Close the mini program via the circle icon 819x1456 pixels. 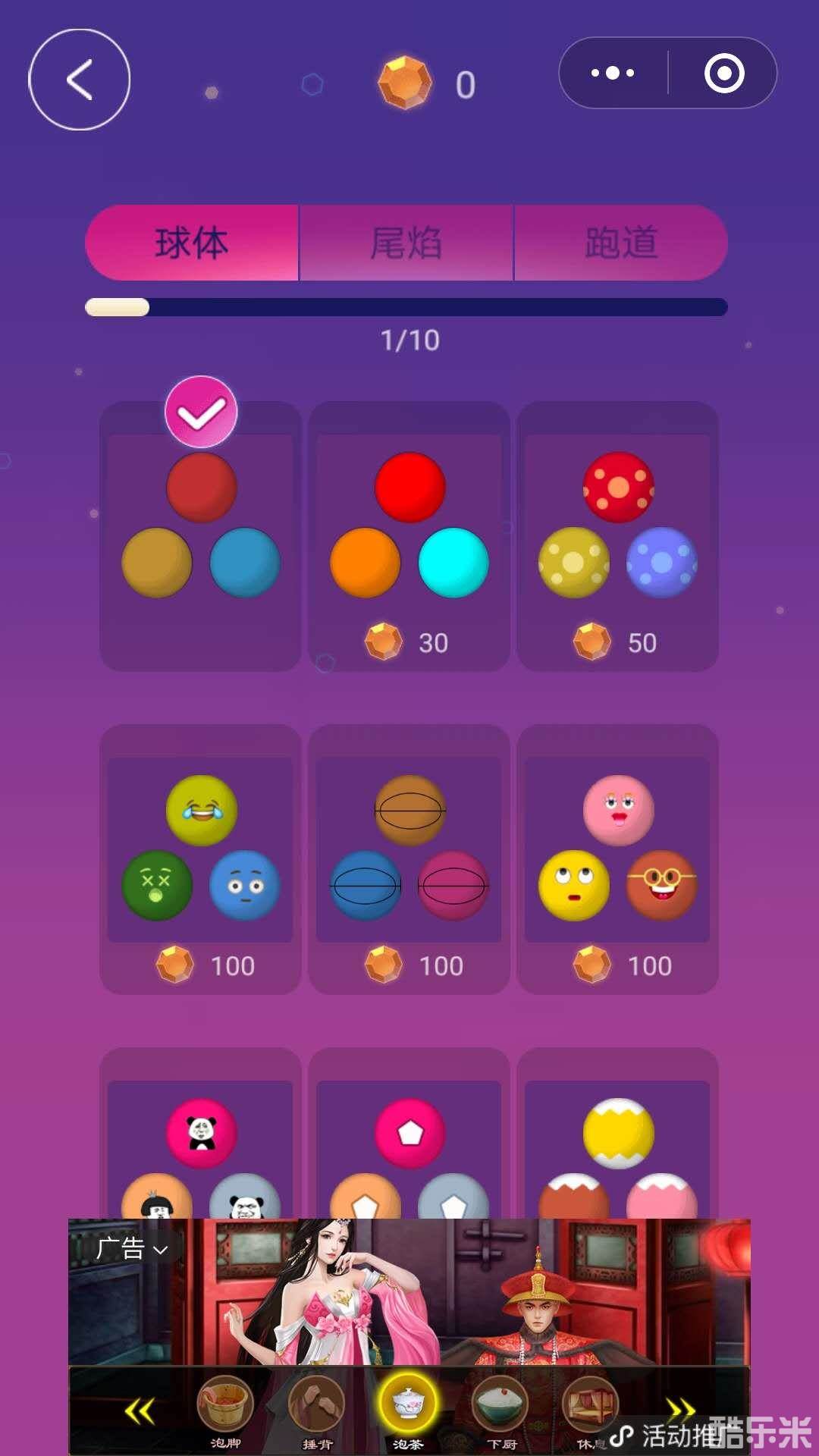723,74
